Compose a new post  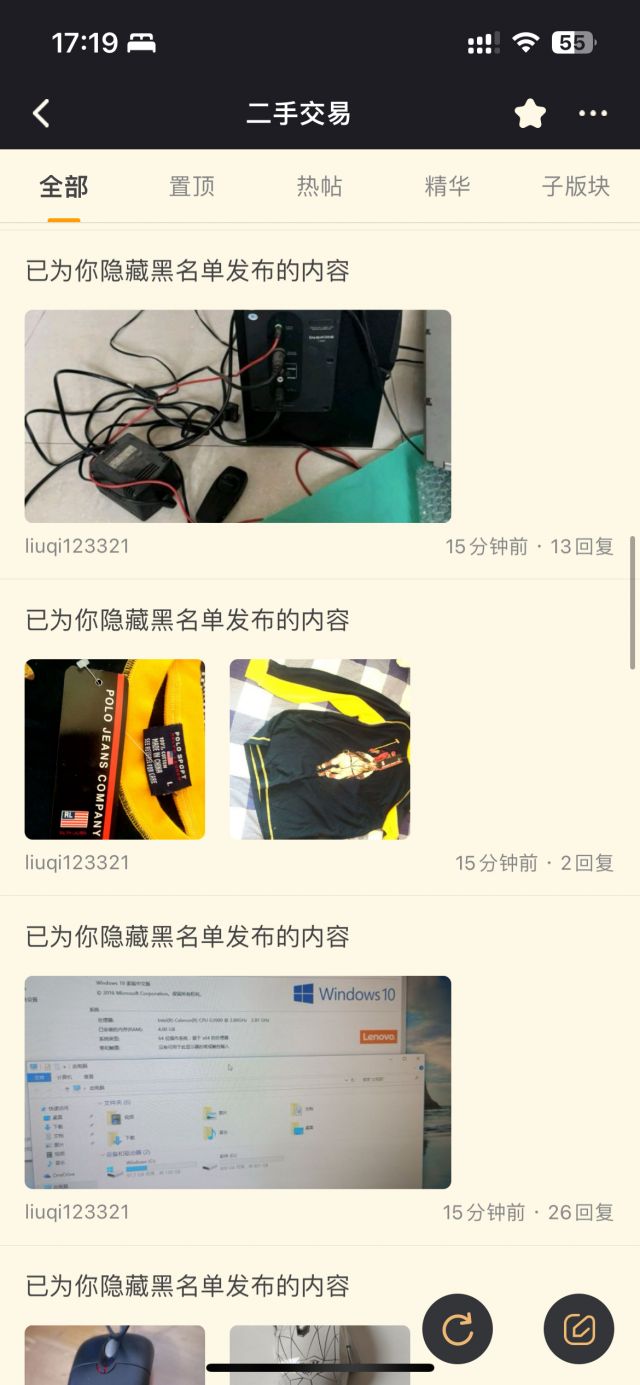click(x=578, y=1329)
